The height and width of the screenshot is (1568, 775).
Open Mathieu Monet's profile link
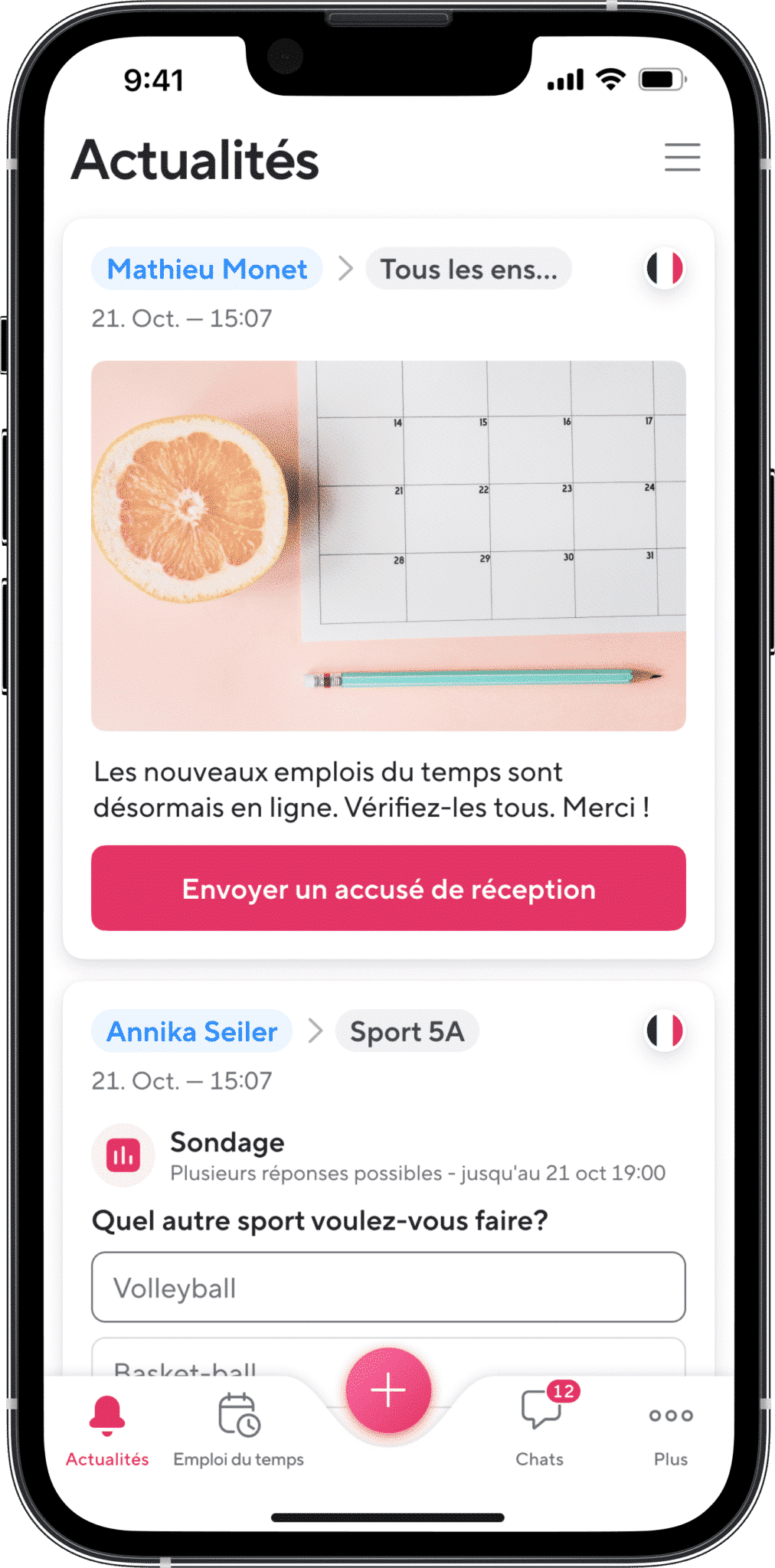207,269
